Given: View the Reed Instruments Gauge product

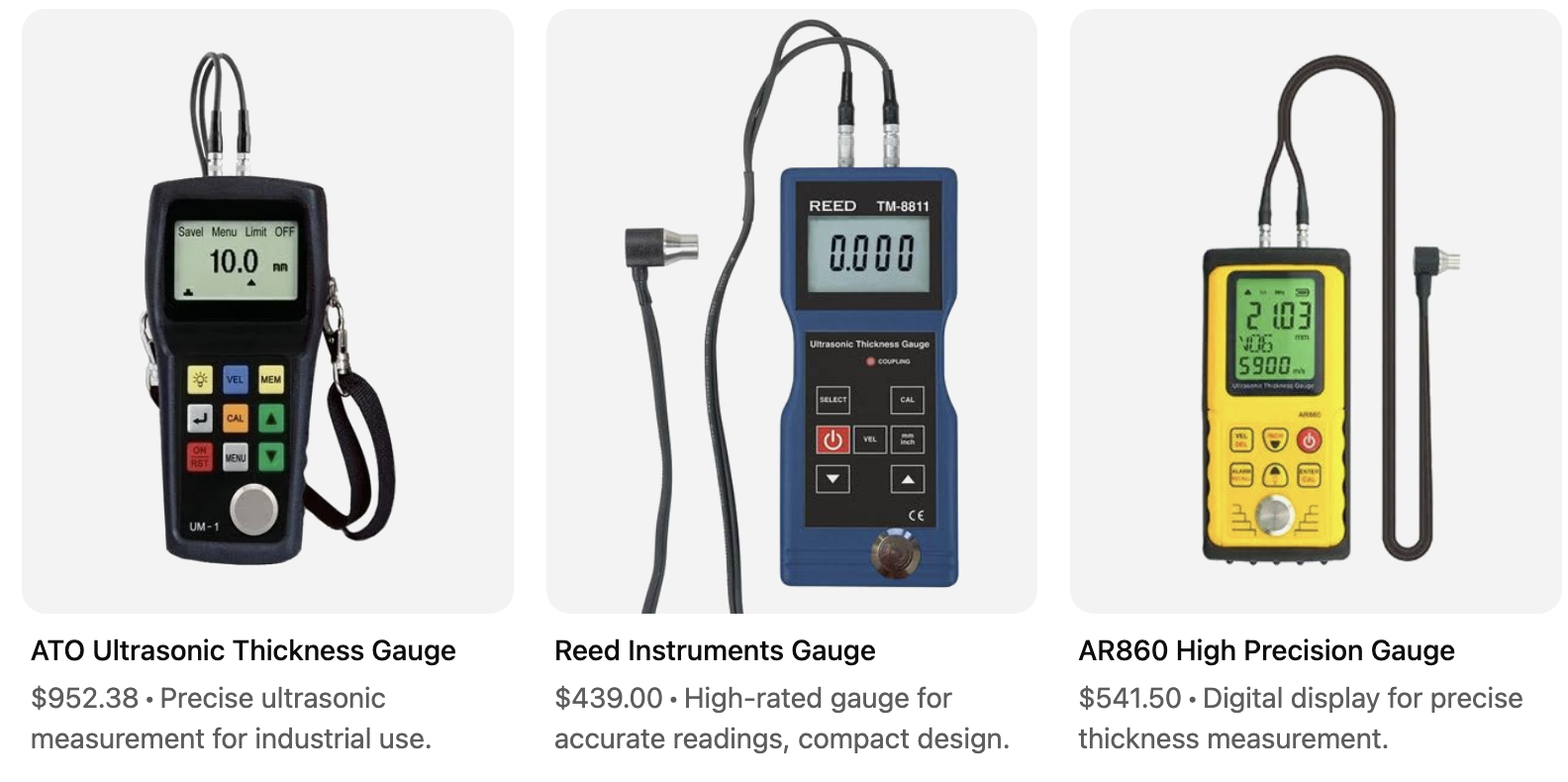Looking at the screenshot, I should [791, 312].
